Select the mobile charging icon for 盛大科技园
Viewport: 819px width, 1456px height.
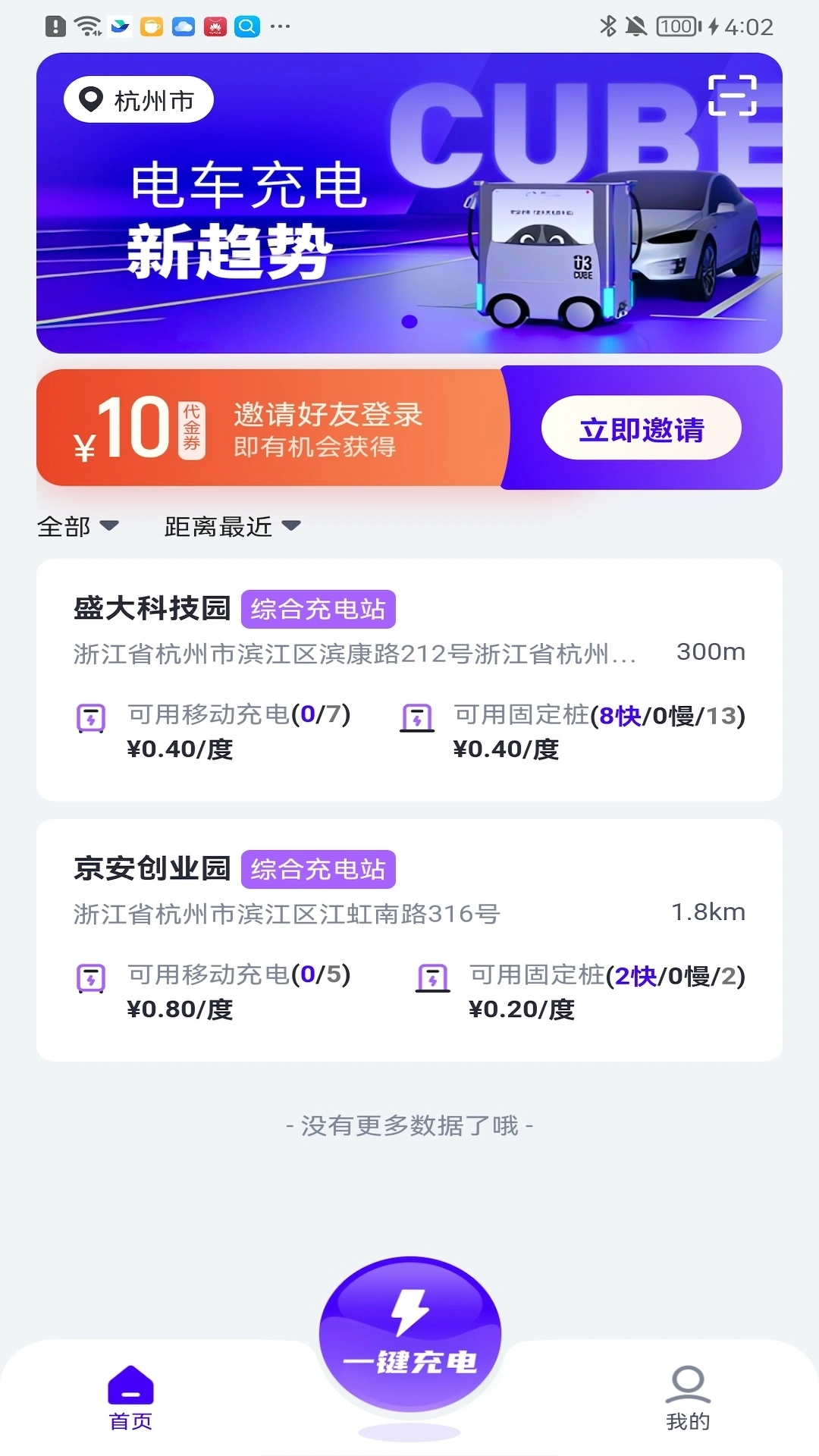tap(90, 718)
